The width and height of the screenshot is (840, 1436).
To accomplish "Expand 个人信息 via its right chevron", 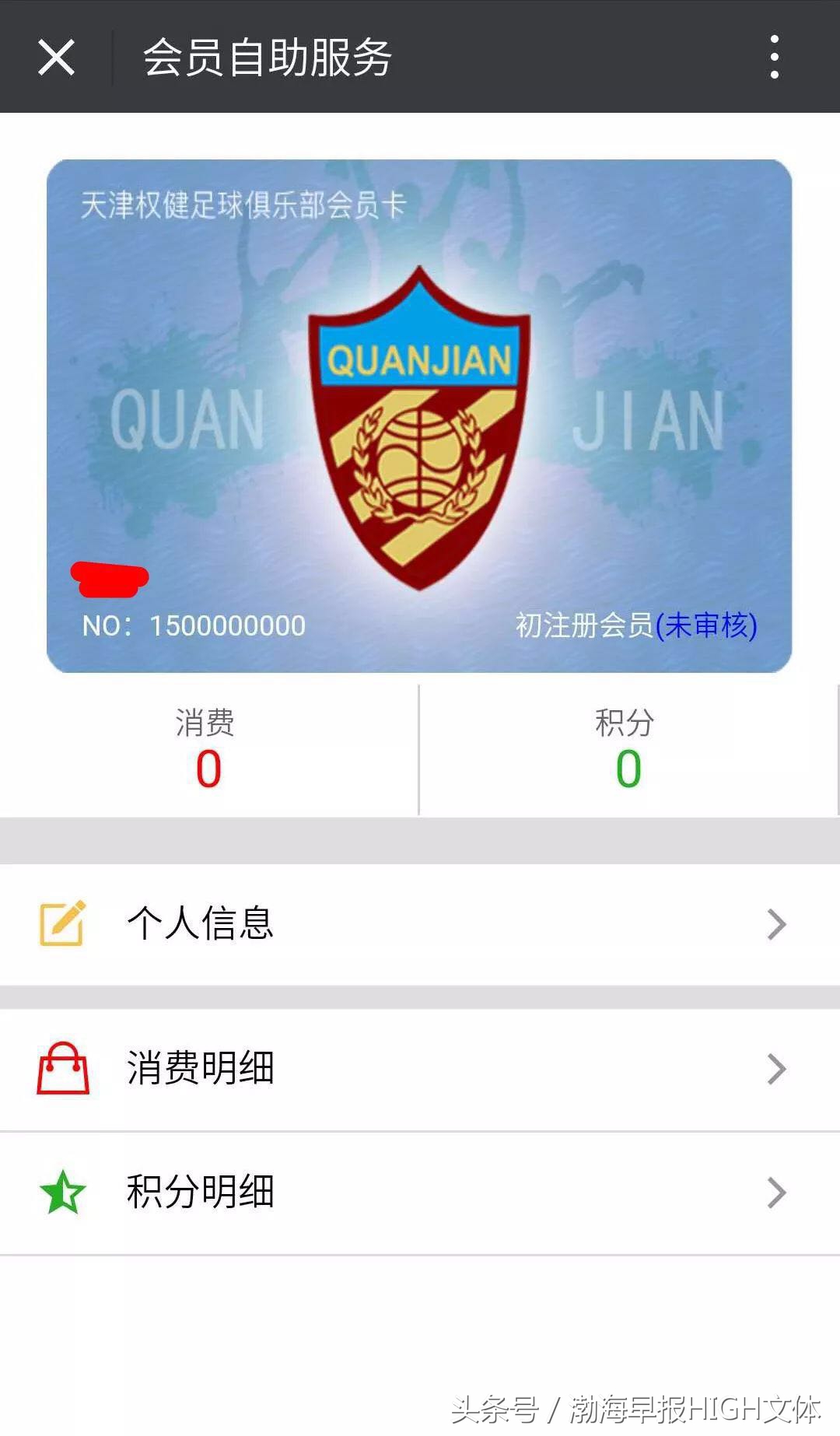I will tap(774, 923).
